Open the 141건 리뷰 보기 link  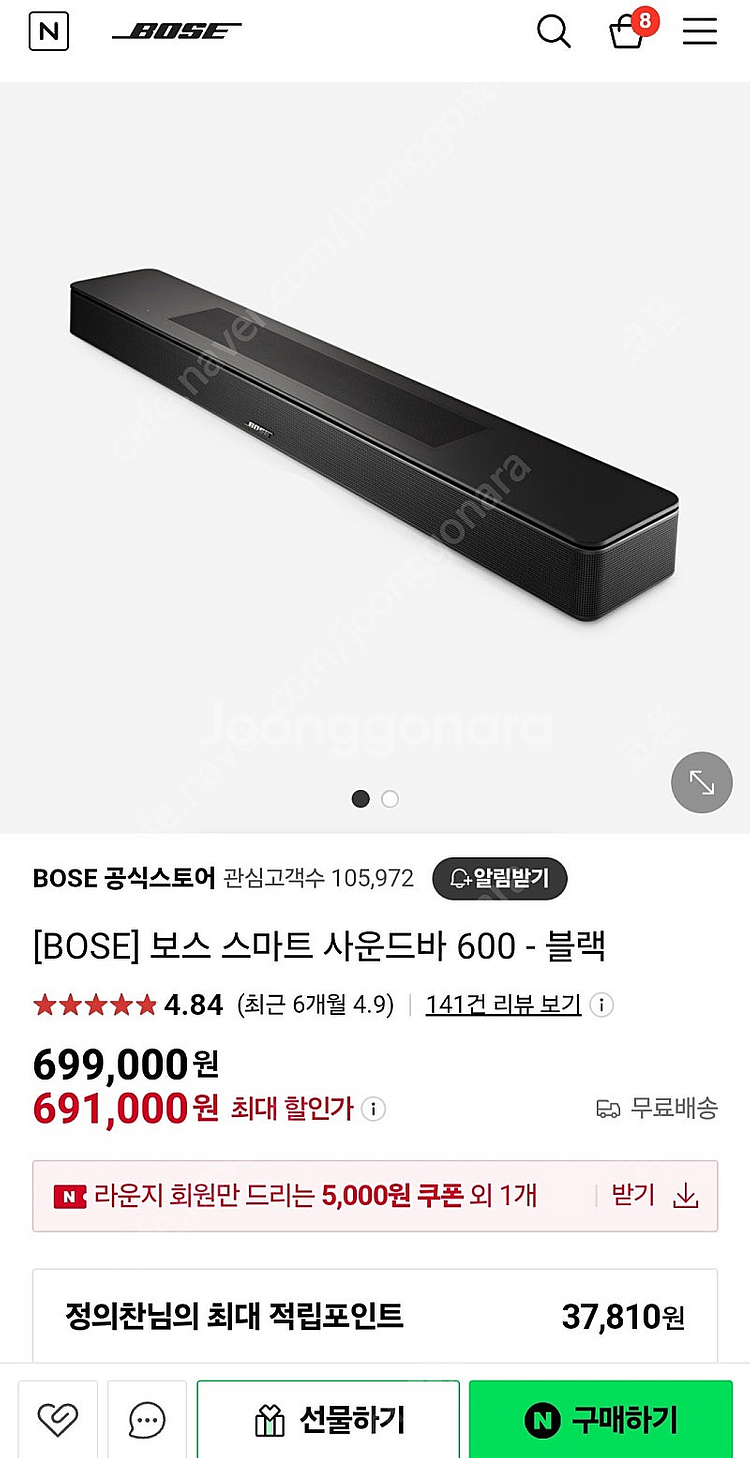tap(503, 1004)
